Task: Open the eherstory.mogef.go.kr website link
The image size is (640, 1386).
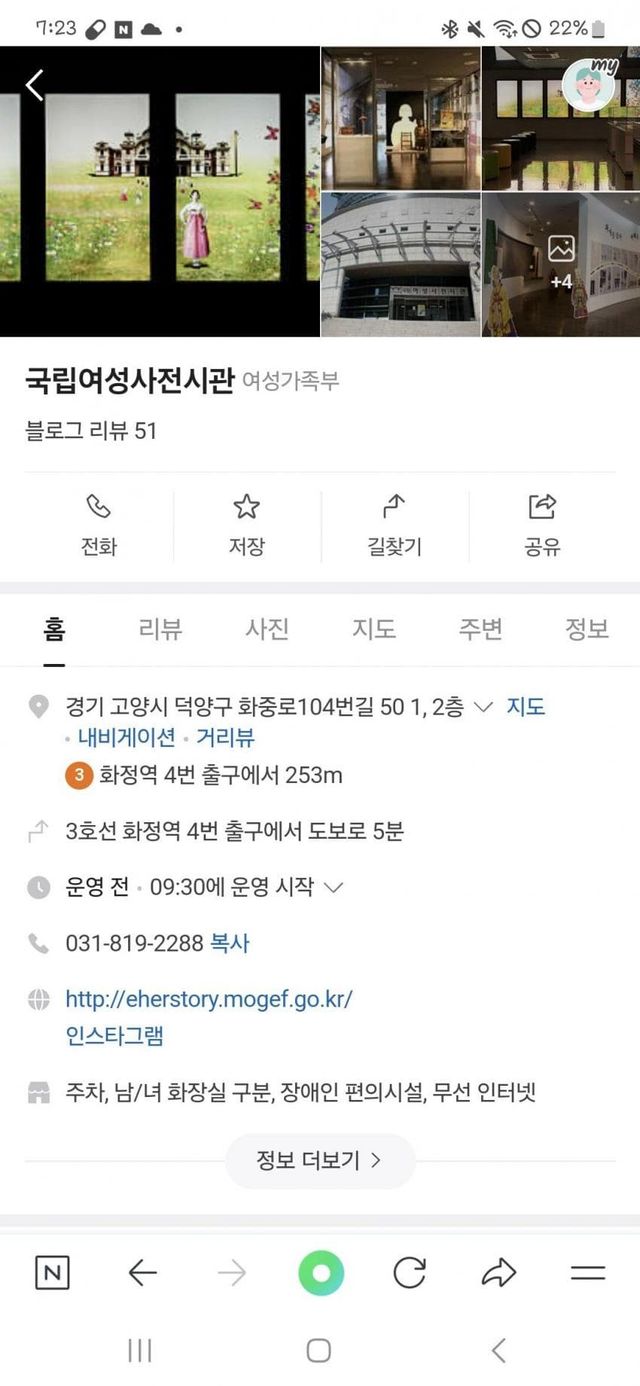Action: click(x=209, y=999)
